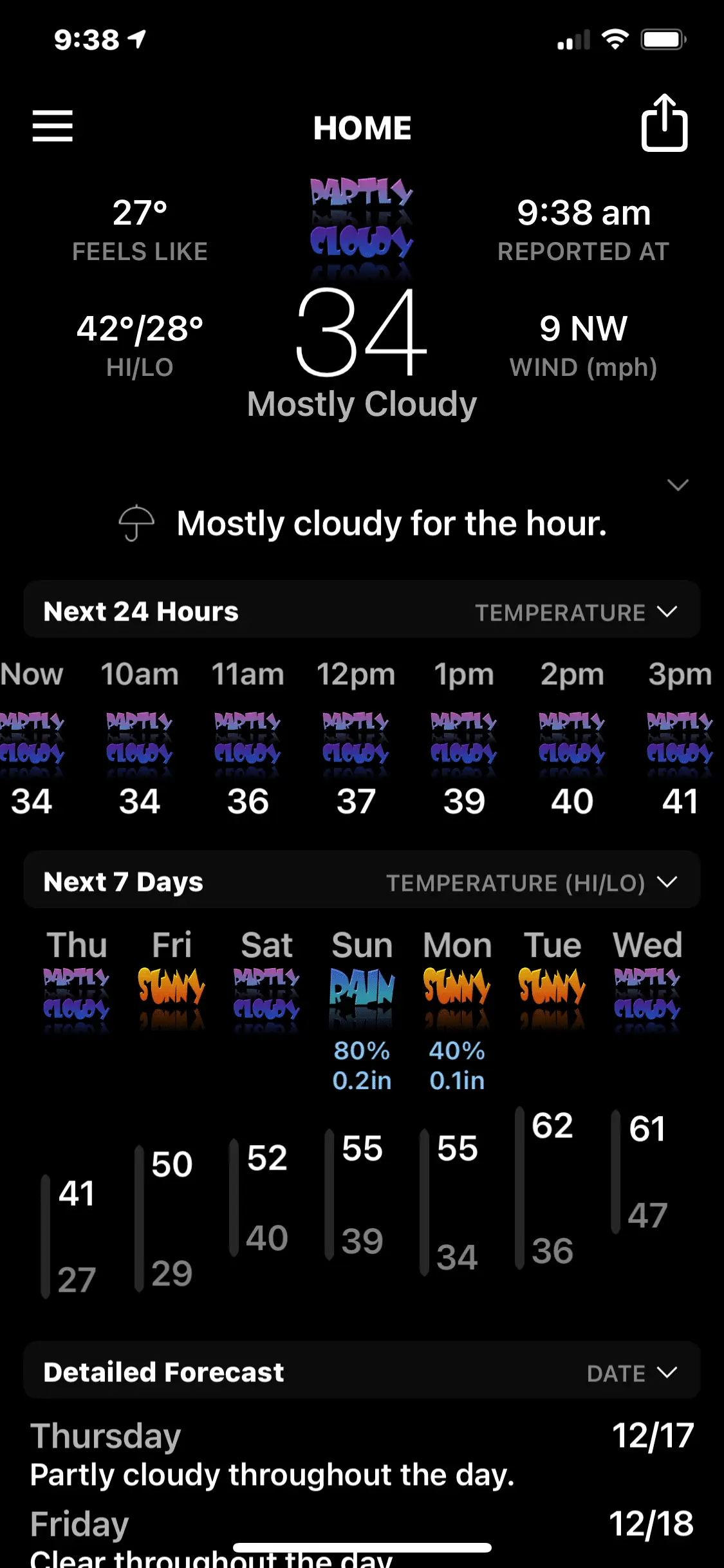Viewport: 724px width, 1568px height.
Task: Open the hamburger menu
Action: pyautogui.click(x=53, y=126)
